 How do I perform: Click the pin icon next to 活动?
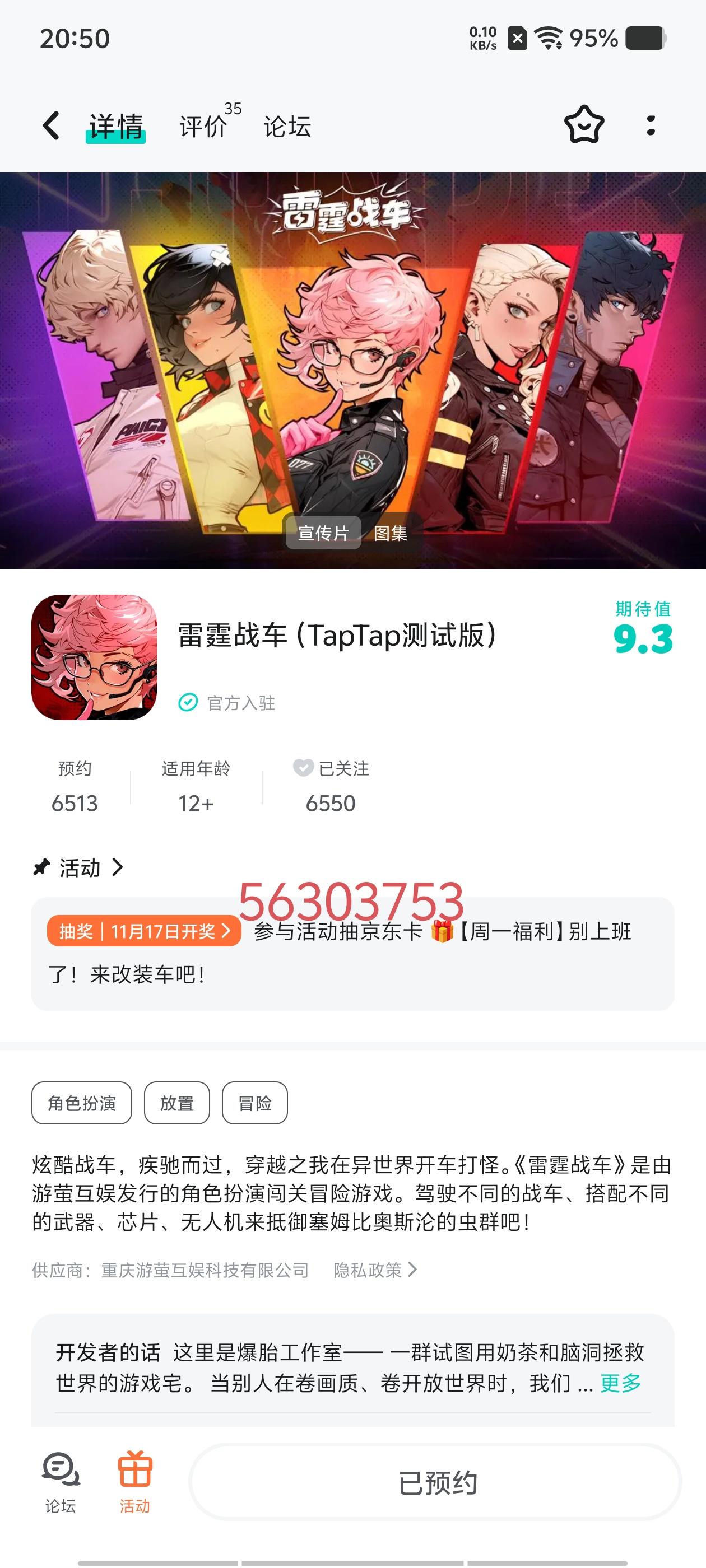click(40, 868)
